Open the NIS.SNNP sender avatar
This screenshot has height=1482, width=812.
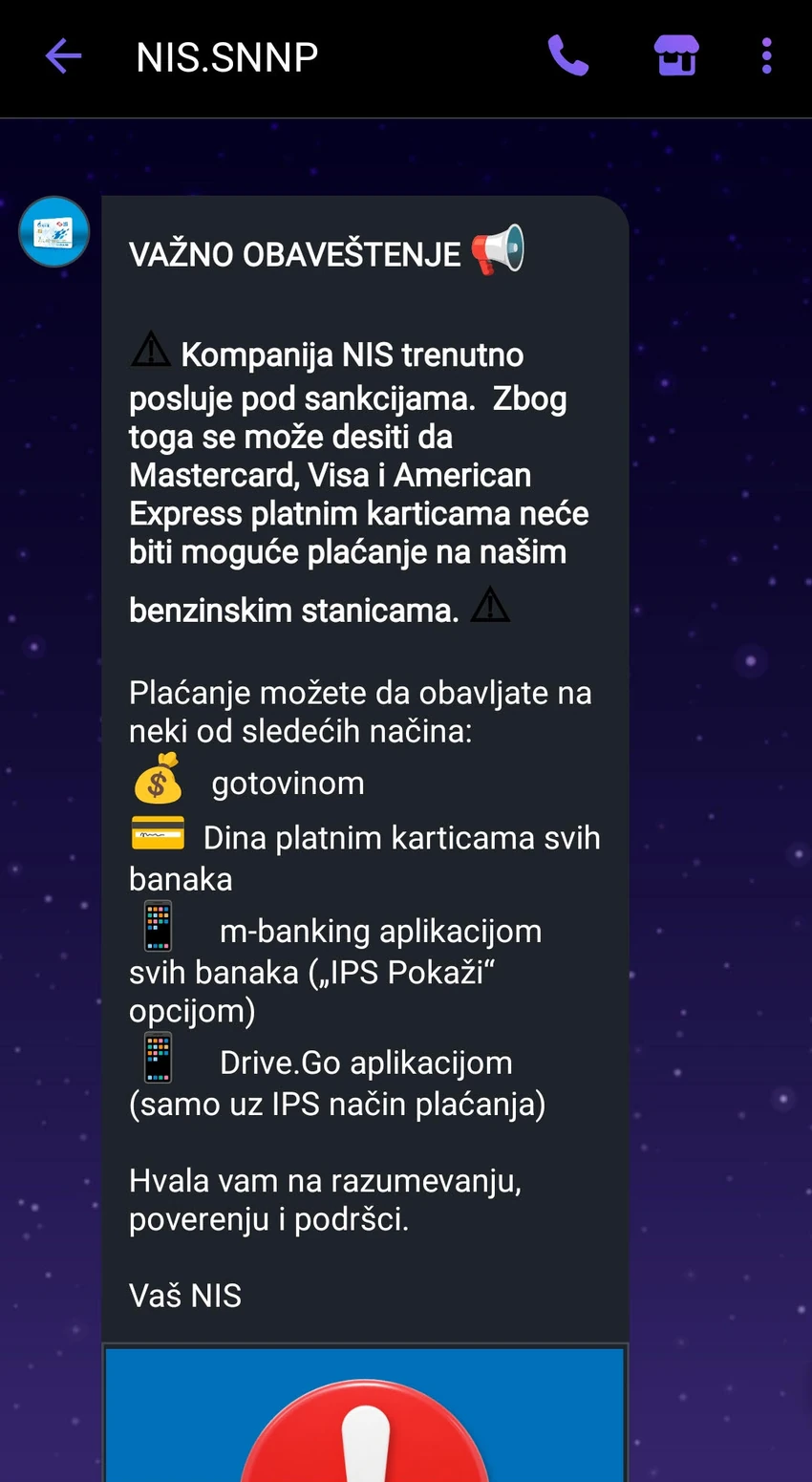[x=54, y=231]
